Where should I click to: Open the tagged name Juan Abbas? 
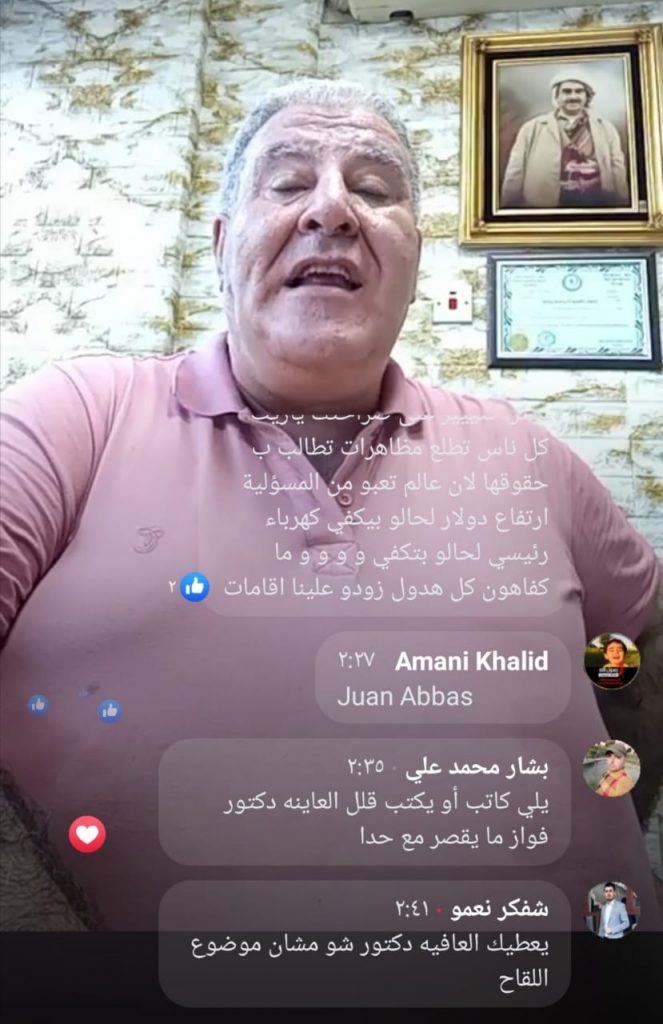(x=404, y=695)
